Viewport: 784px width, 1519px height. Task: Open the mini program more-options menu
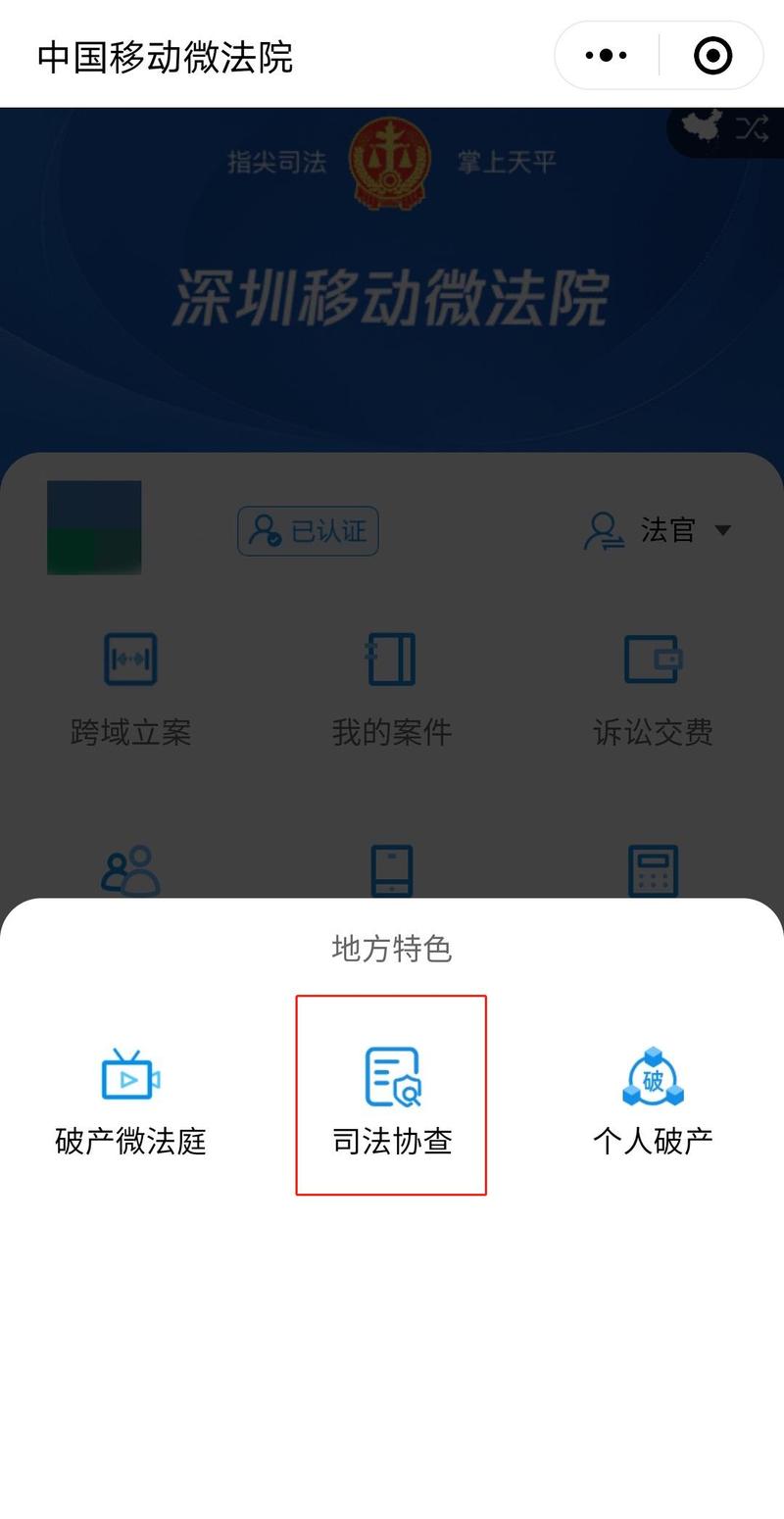607,56
